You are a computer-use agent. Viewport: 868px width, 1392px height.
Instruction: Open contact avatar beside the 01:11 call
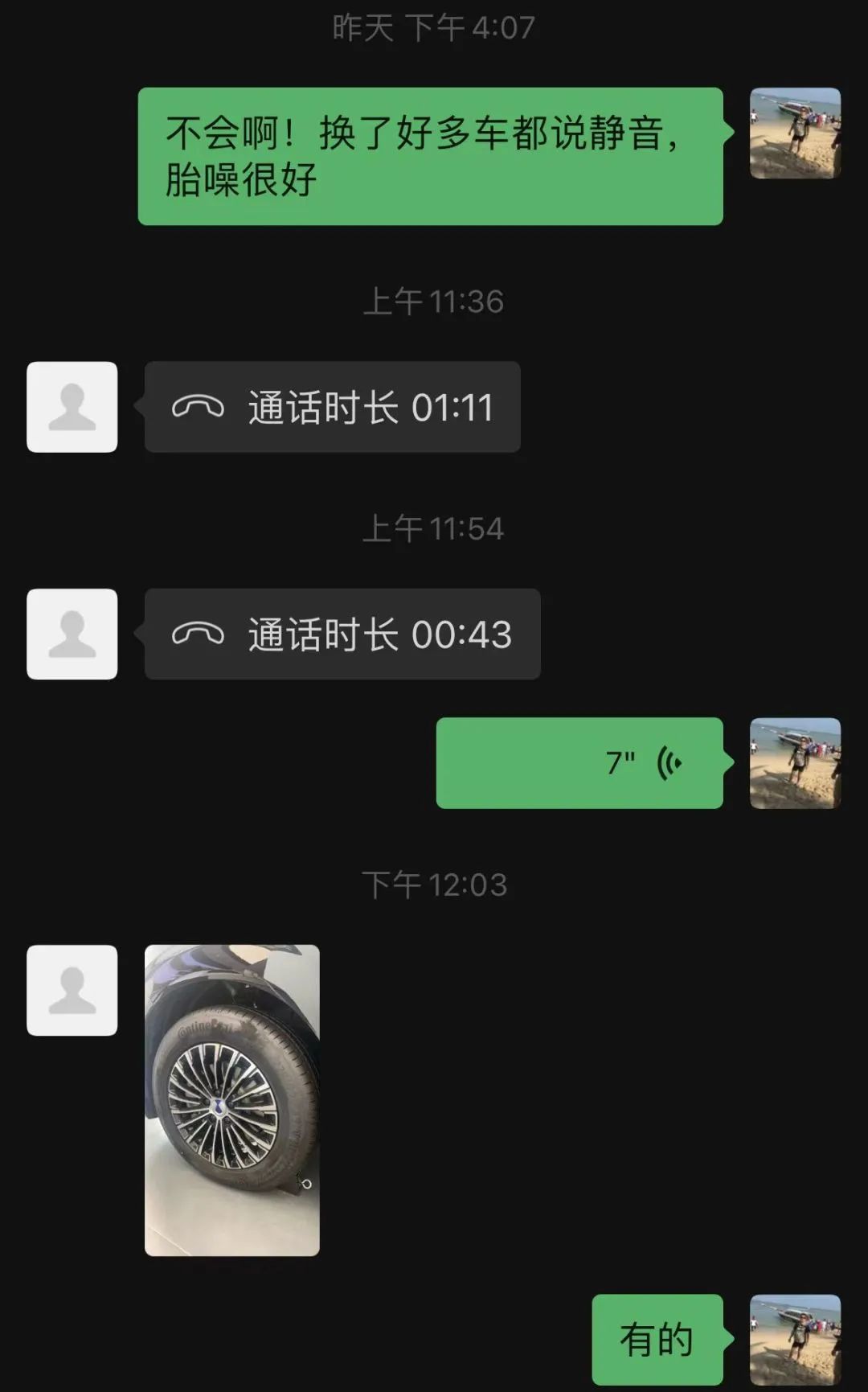click(x=72, y=407)
